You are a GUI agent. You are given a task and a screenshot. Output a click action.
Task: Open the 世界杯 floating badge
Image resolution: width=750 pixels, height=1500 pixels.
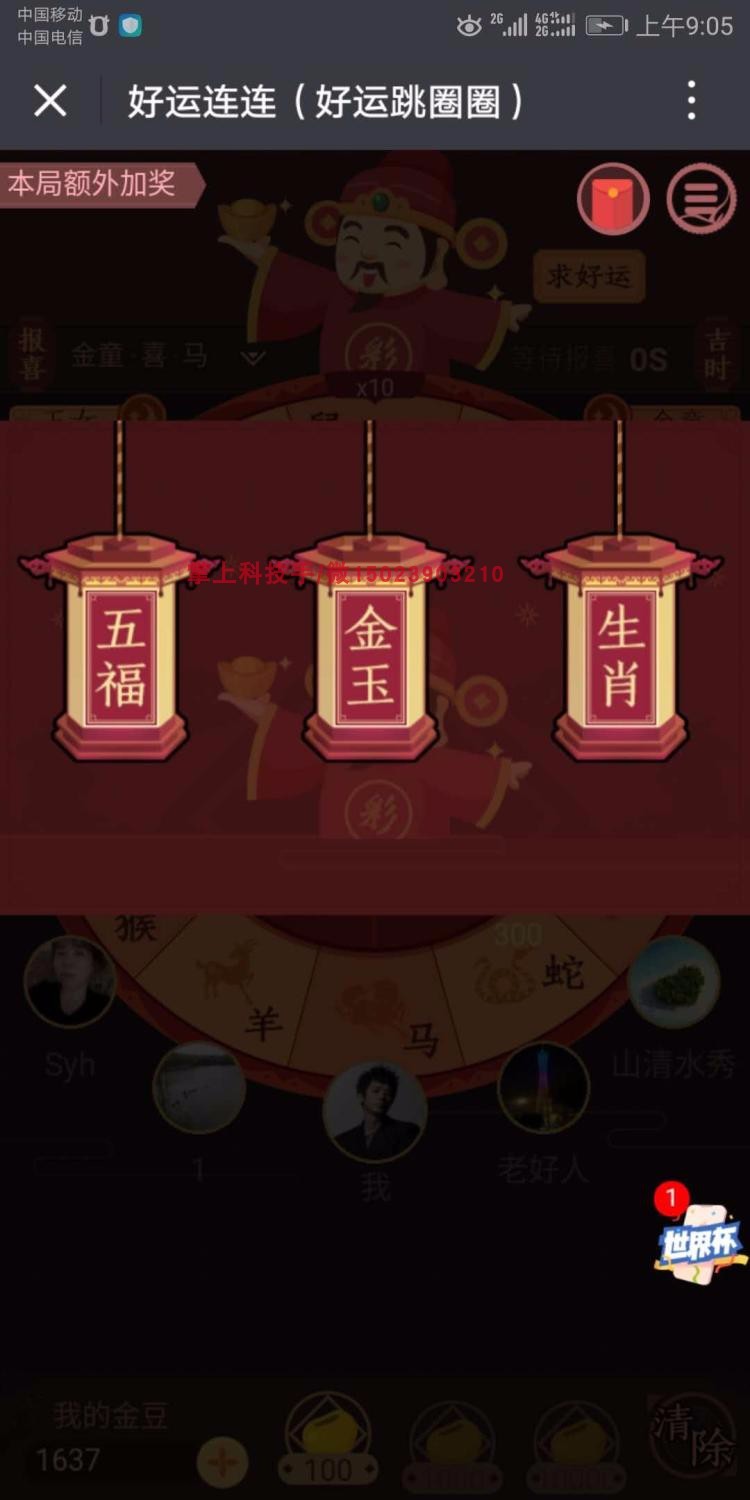pos(700,1242)
